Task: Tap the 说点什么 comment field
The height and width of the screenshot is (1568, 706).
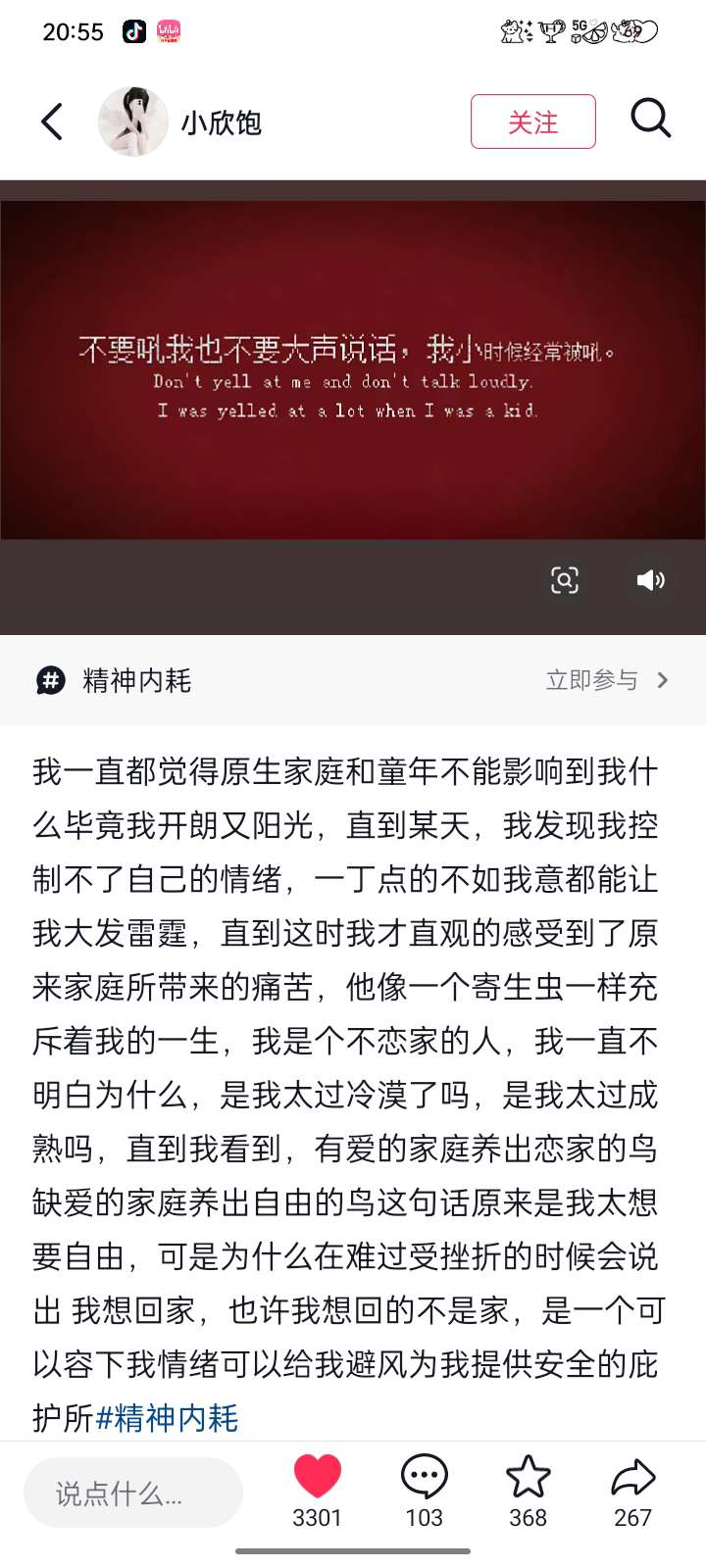Action: pyautogui.click(x=133, y=1493)
